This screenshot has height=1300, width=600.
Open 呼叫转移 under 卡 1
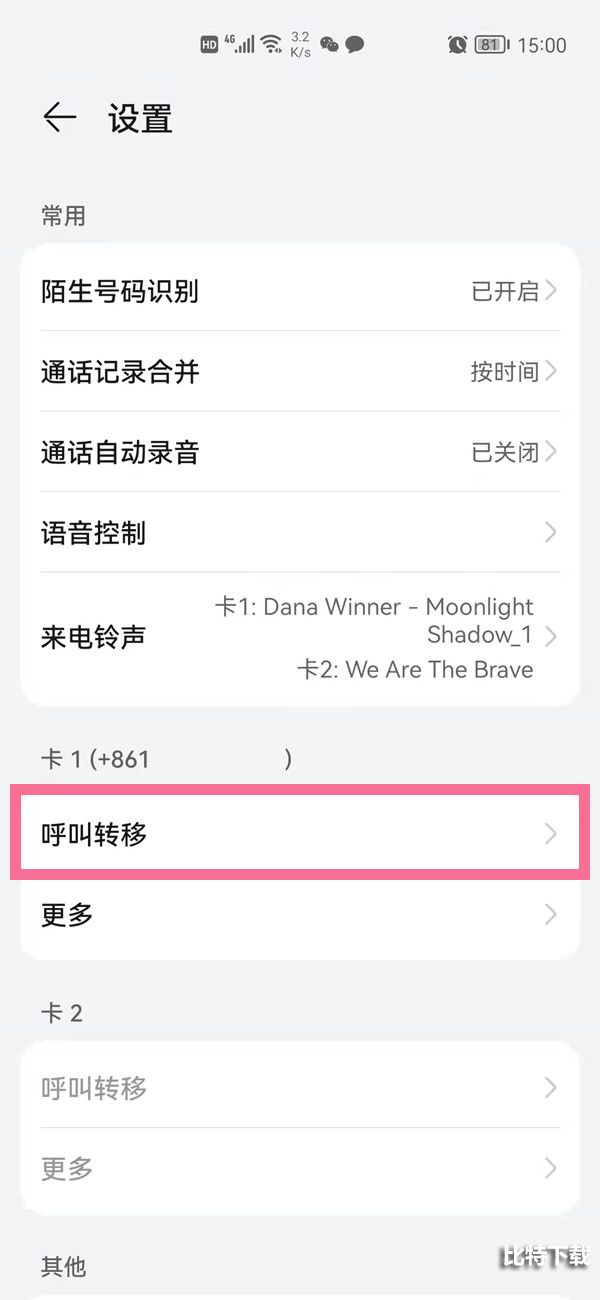click(x=300, y=833)
